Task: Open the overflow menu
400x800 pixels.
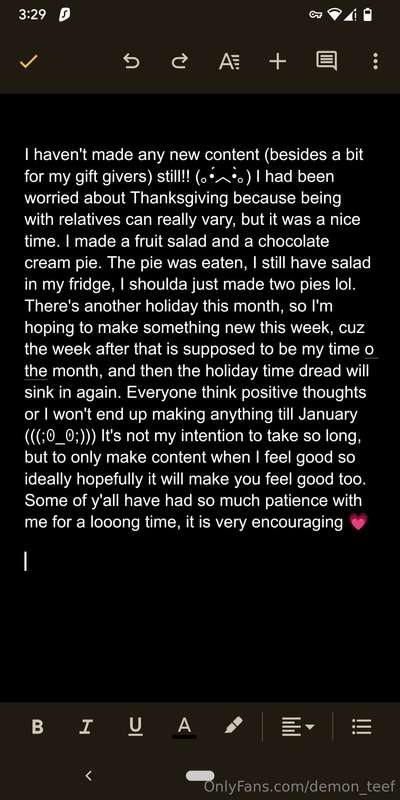Action: tap(376, 62)
